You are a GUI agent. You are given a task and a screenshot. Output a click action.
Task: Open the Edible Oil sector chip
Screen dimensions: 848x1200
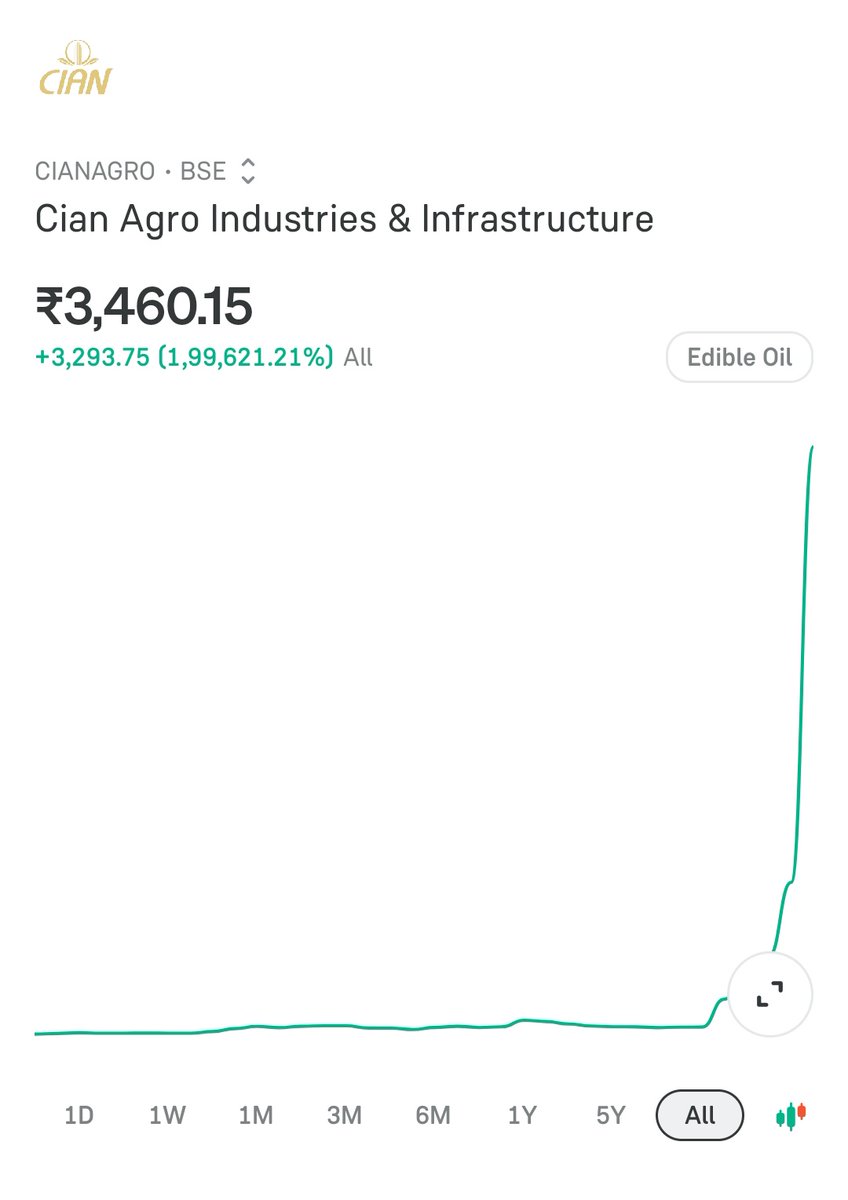(739, 357)
